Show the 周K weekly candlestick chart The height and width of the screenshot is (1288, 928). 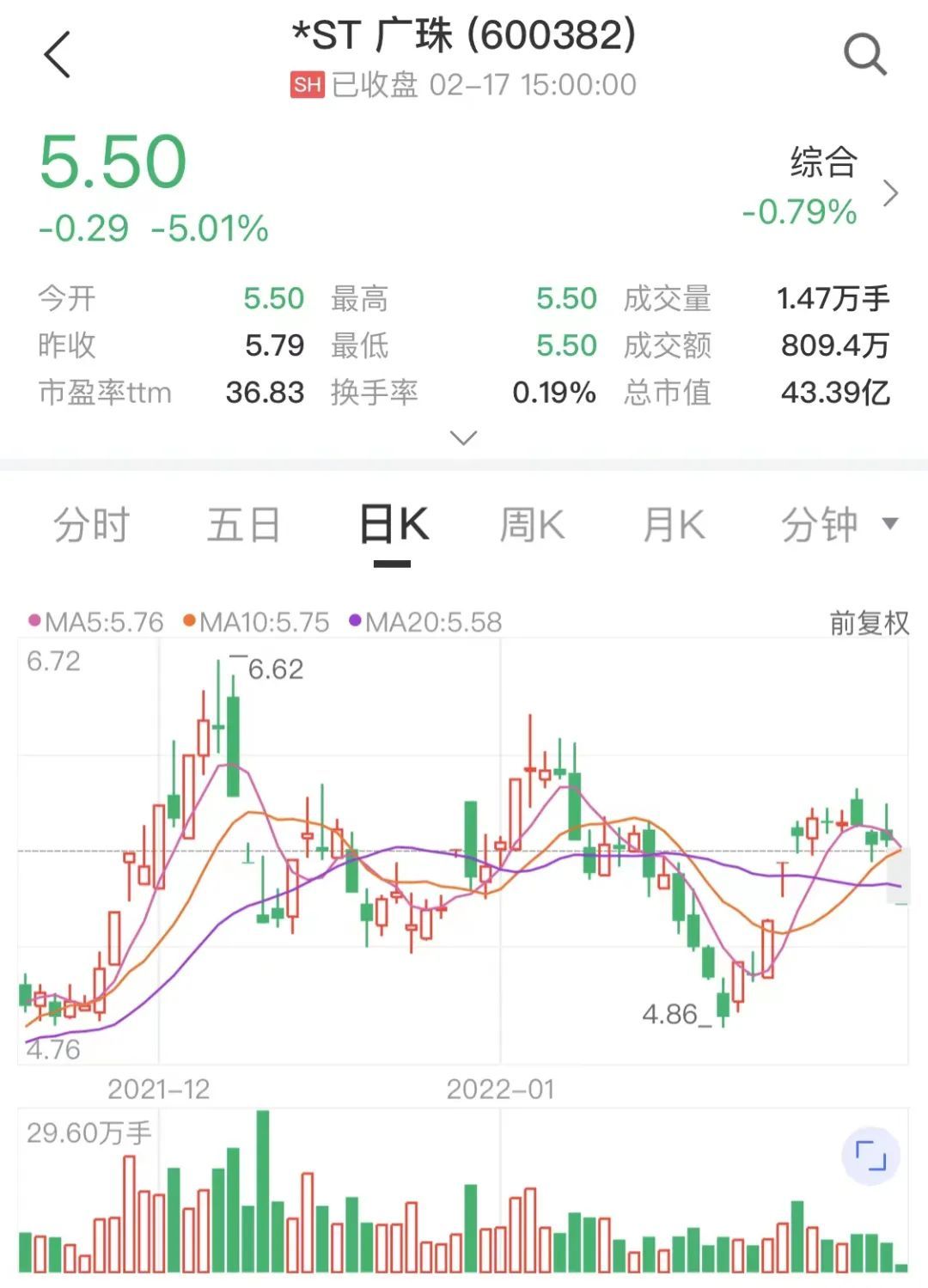coord(532,524)
